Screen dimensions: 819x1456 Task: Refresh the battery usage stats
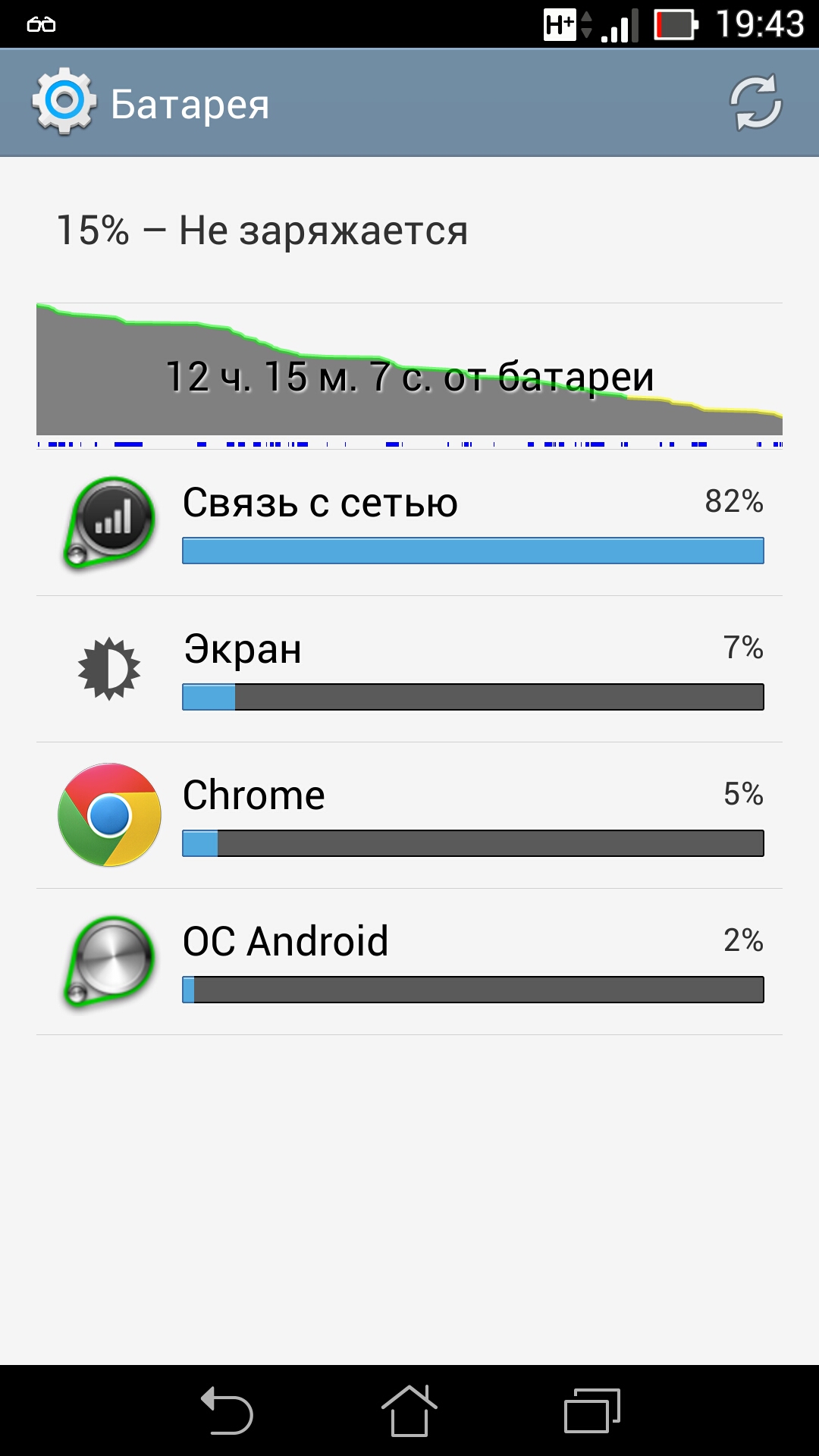[755, 103]
